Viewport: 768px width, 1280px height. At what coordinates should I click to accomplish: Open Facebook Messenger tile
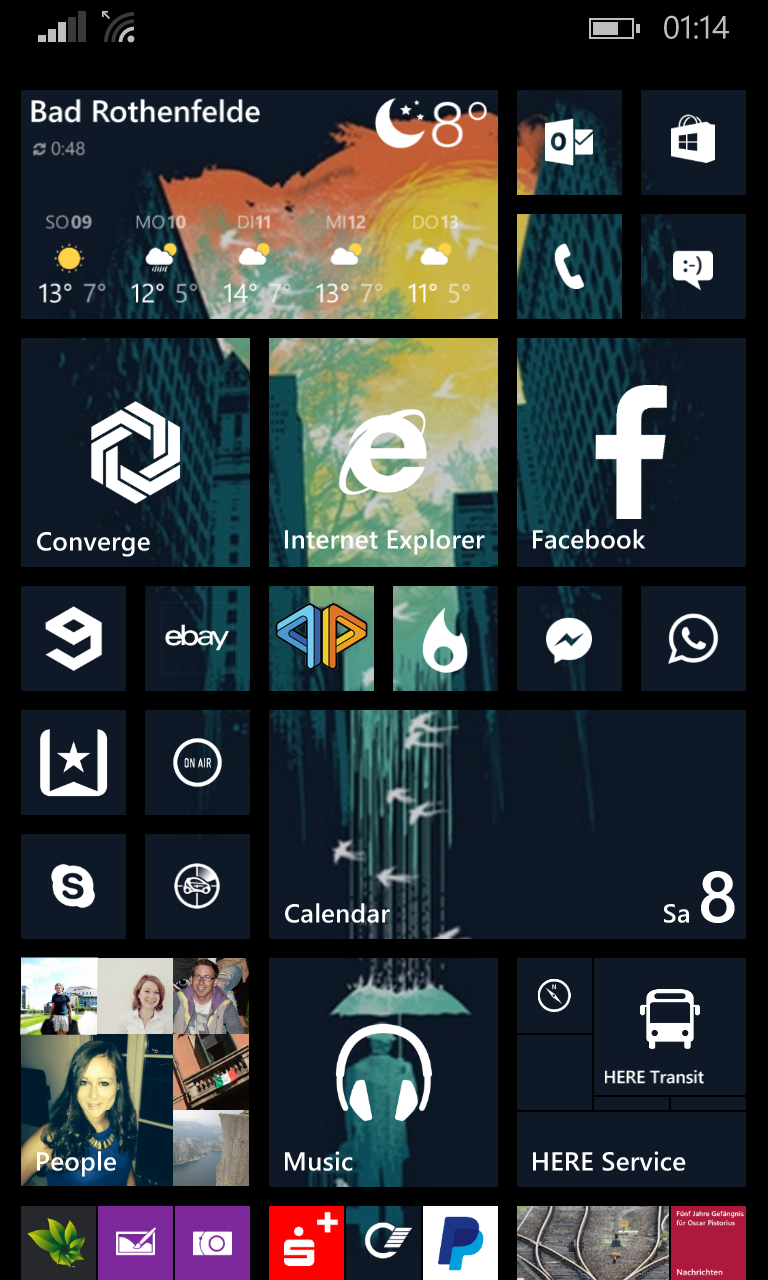(x=569, y=638)
